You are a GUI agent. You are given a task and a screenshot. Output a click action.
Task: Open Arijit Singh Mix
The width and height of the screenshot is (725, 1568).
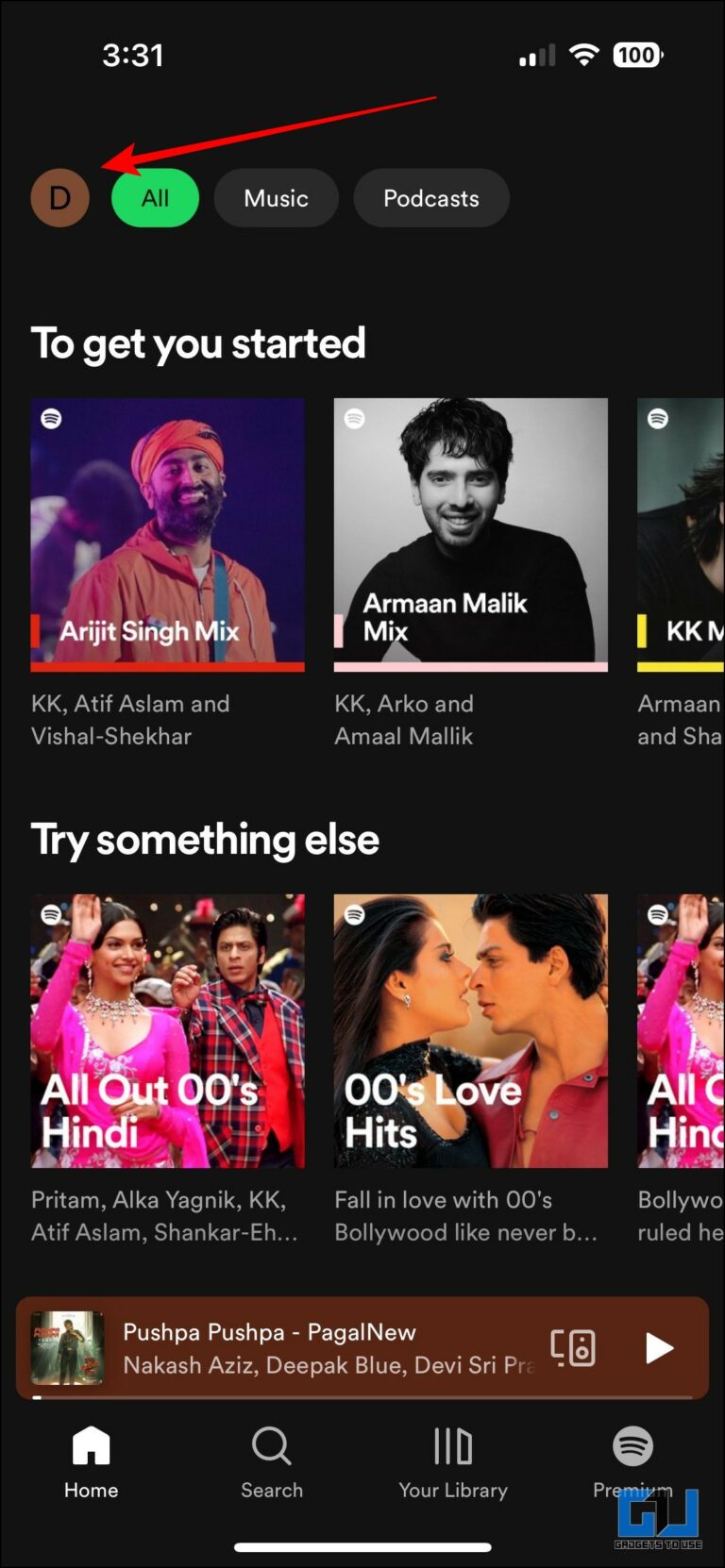coord(167,534)
